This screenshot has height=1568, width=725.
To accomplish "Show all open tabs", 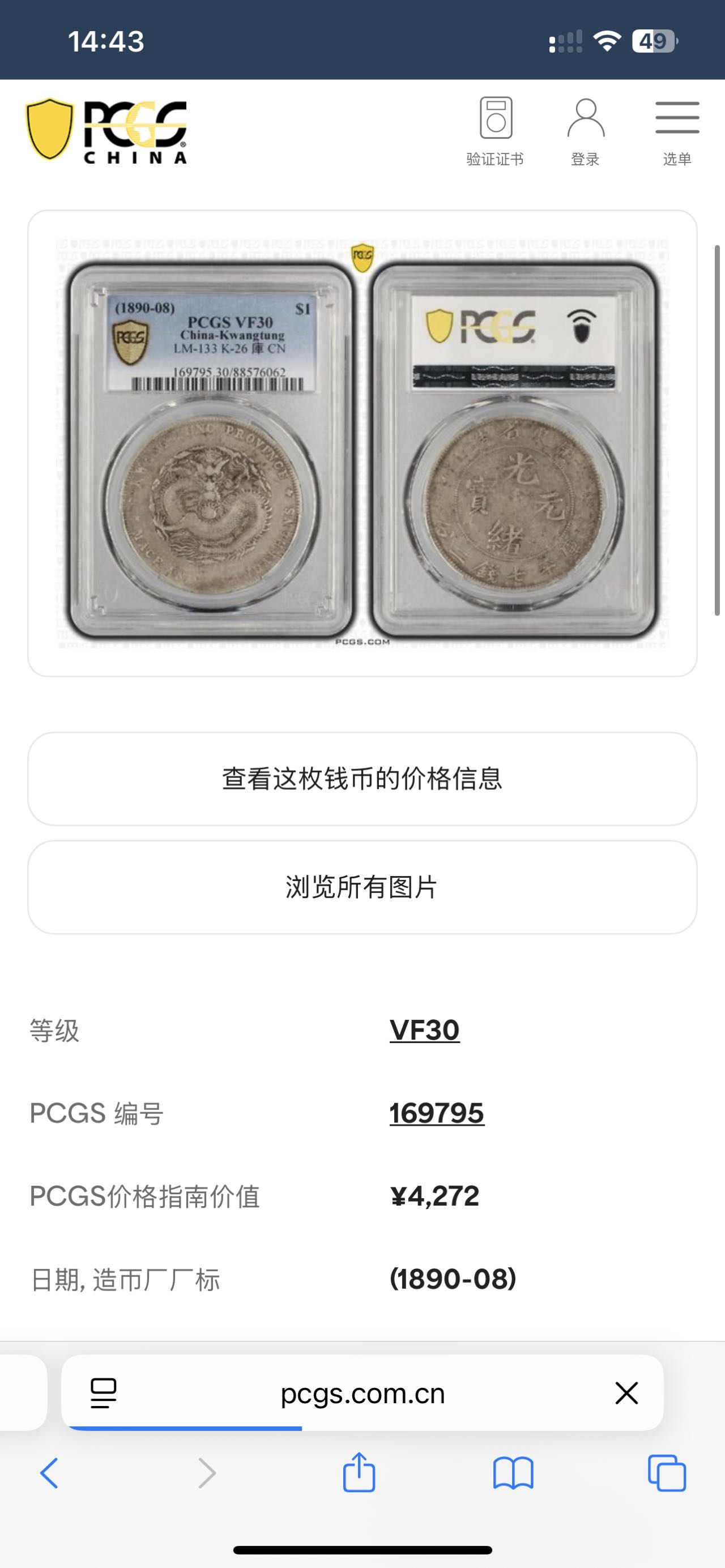I will (667, 1473).
